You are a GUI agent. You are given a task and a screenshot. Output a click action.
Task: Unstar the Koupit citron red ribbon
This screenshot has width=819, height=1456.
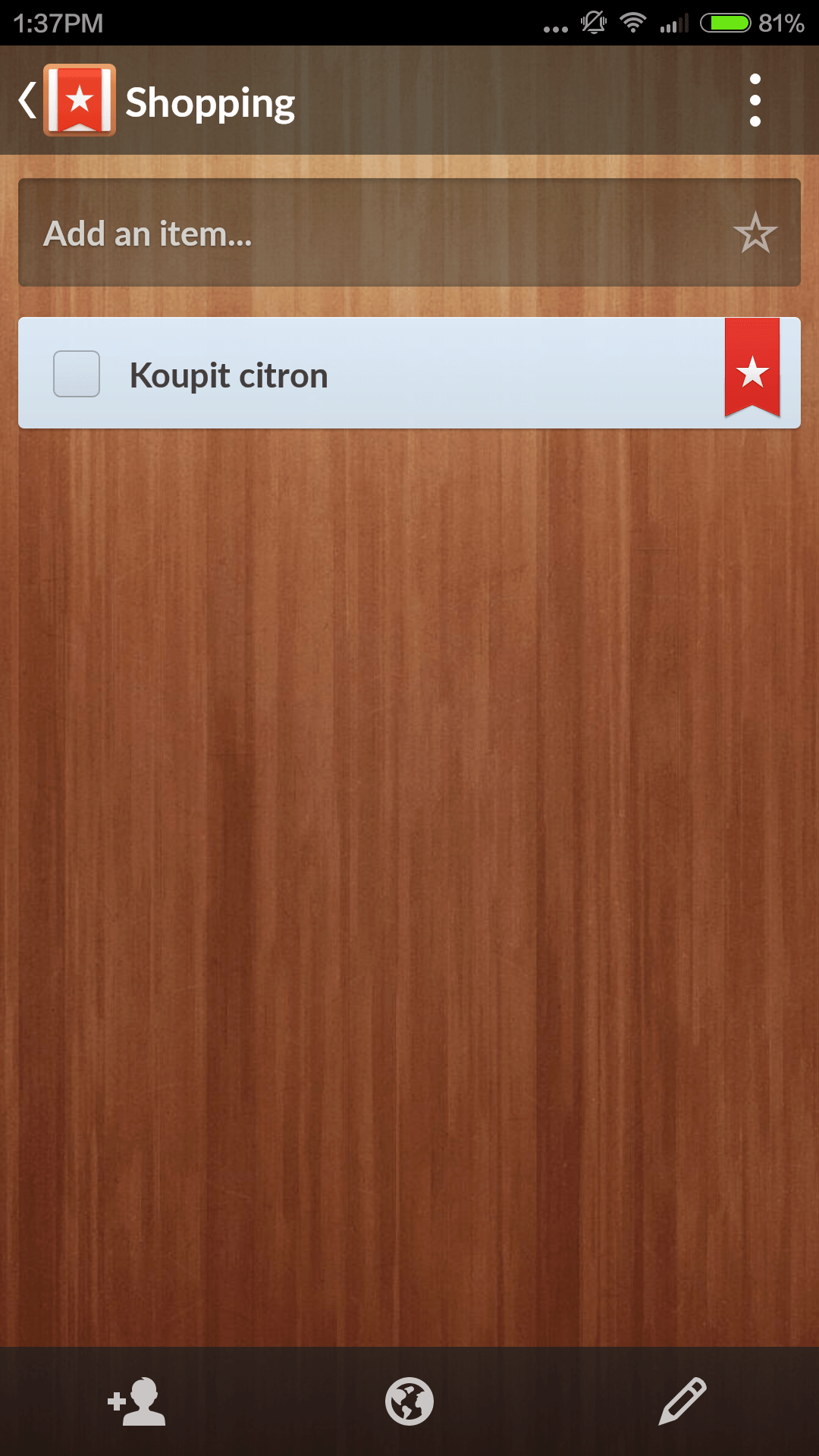pos(752,368)
